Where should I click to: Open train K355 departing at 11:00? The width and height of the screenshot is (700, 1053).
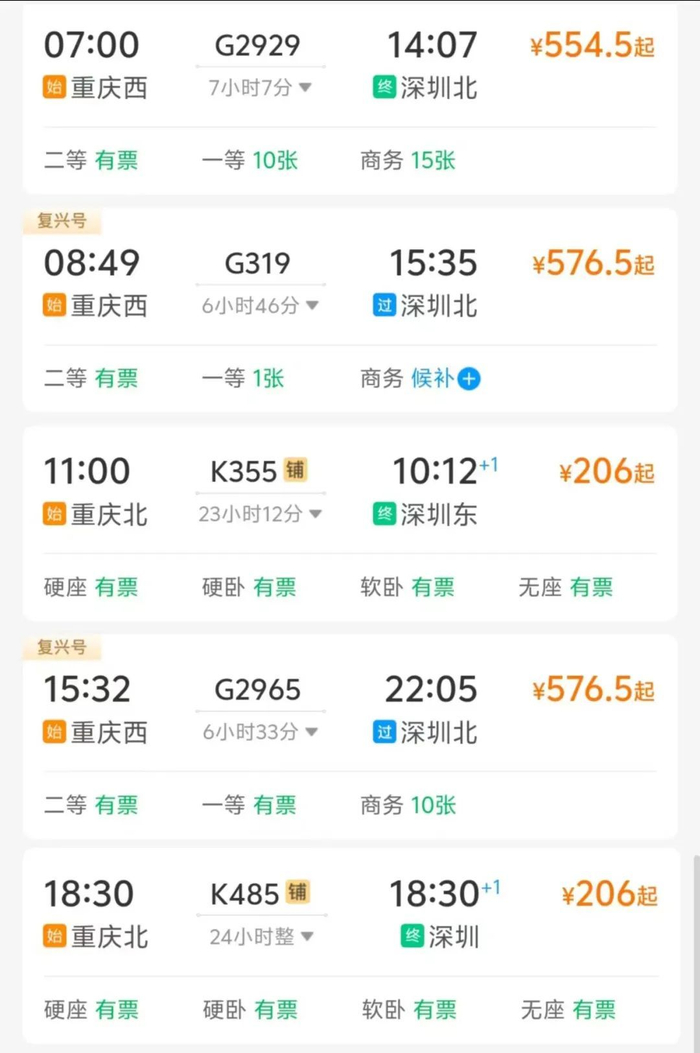pos(245,471)
